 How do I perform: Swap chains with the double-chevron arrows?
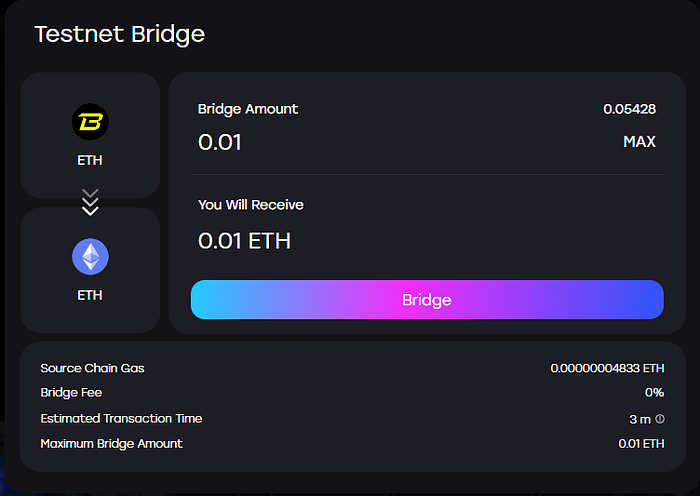click(x=90, y=202)
